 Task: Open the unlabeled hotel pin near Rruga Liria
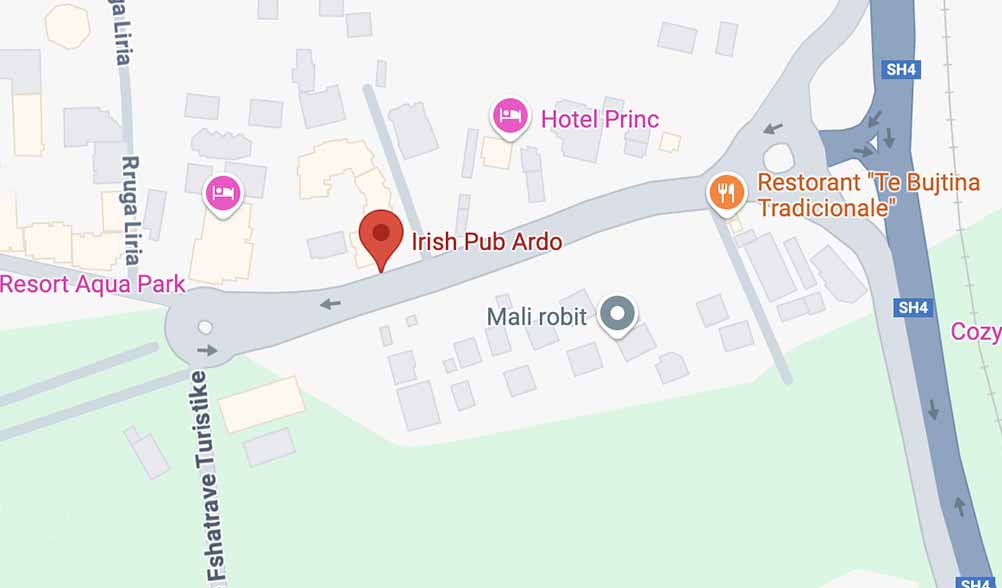pyautogui.click(x=223, y=190)
